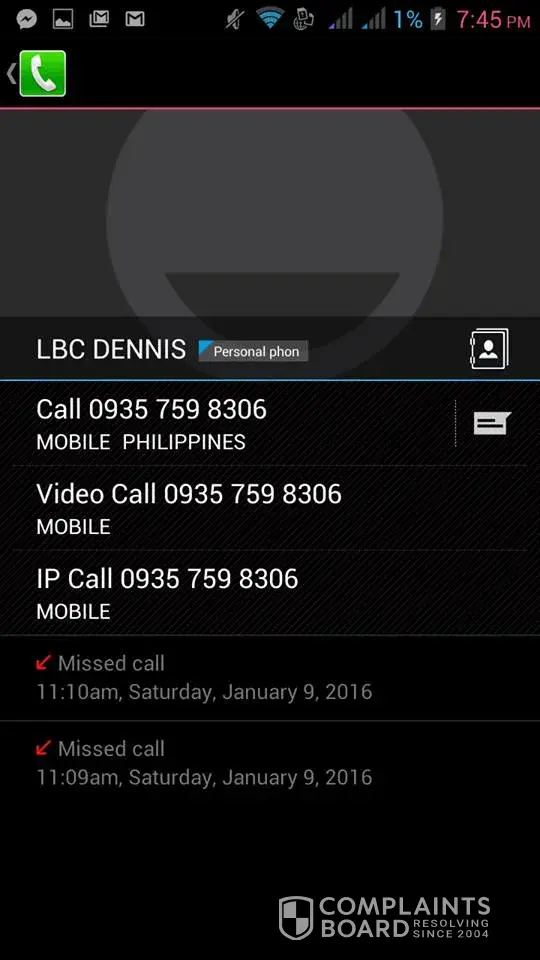
Task: Send a text message to 0935 759 8306
Action: coord(492,423)
